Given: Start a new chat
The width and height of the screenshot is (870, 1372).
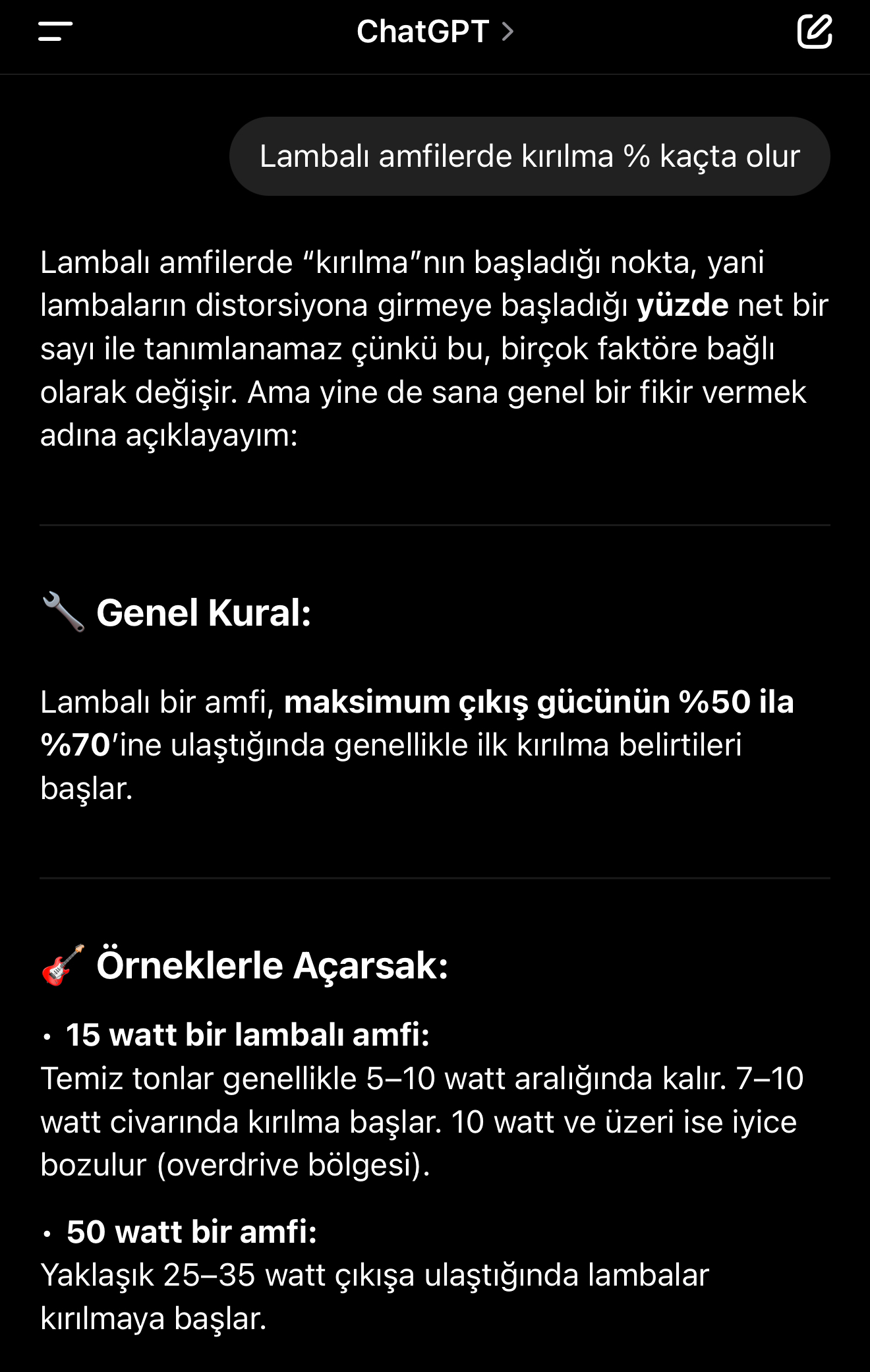Looking at the screenshot, I should tap(815, 32).
